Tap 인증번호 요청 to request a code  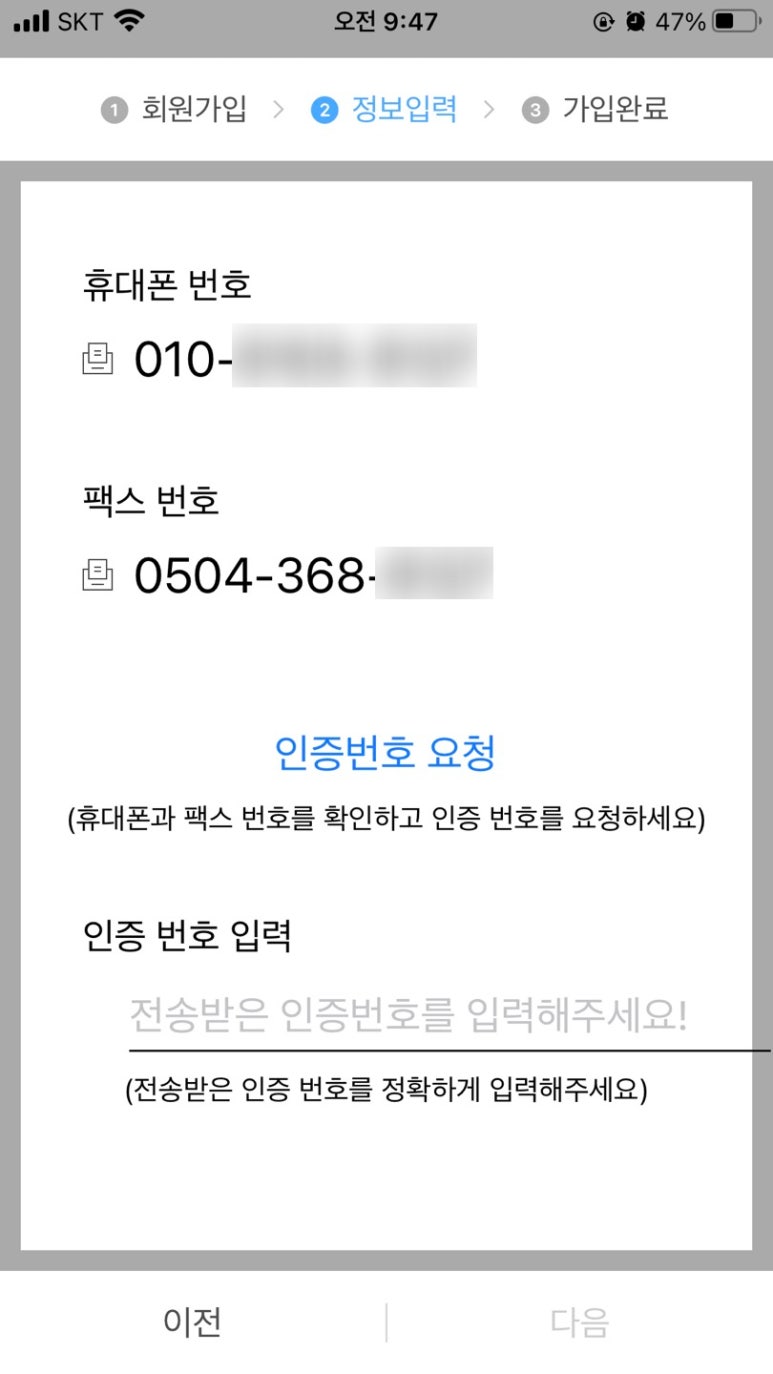[385, 752]
